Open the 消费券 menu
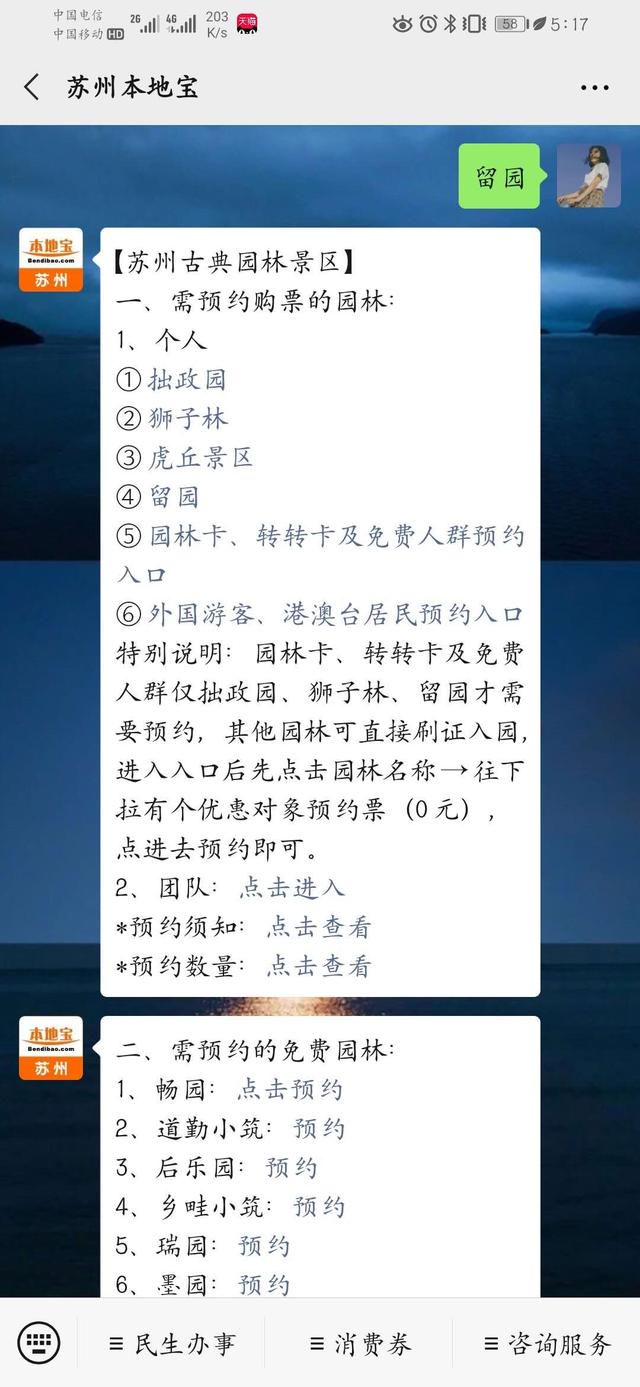Viewport: 640px width, 1387px height. pos(360,1344)
